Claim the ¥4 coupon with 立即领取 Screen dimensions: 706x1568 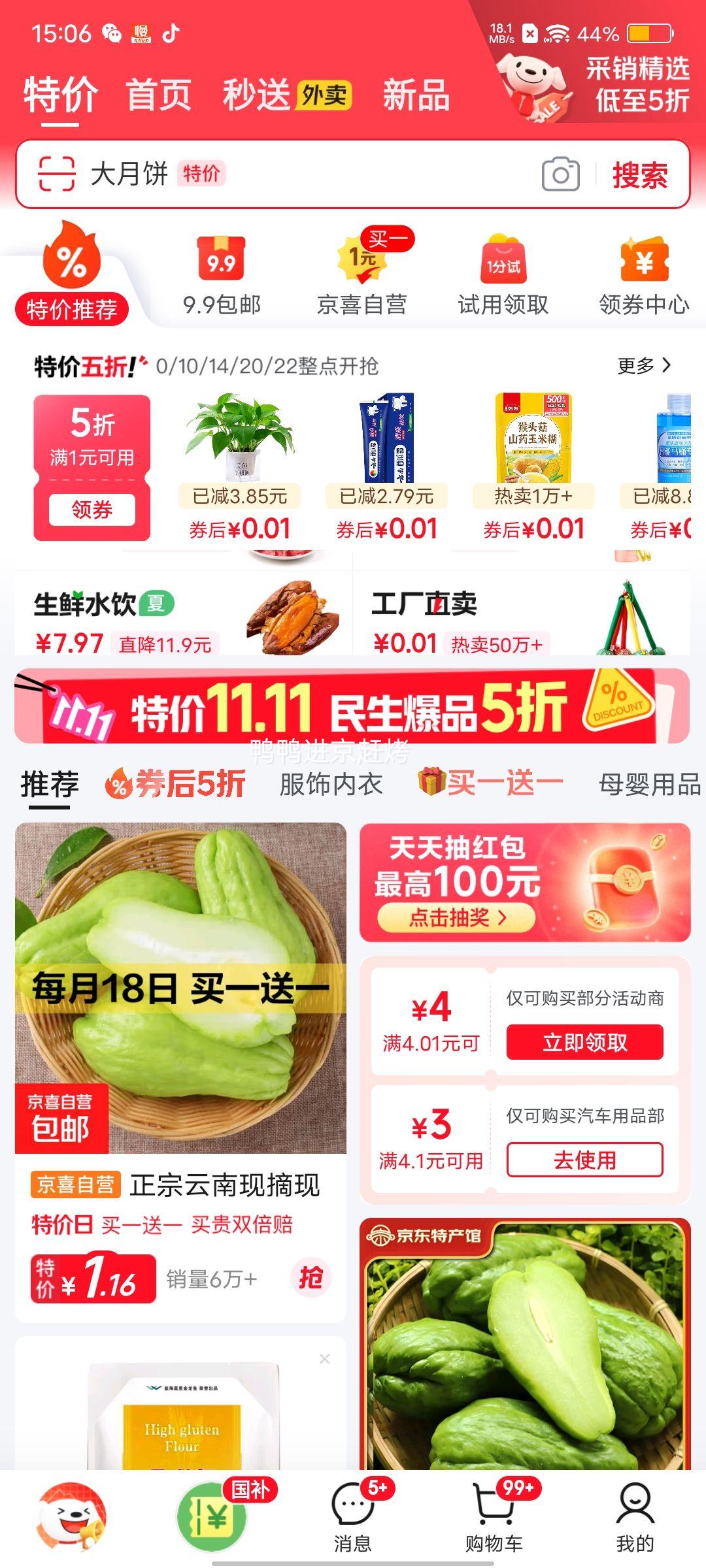coord(584,1042)
